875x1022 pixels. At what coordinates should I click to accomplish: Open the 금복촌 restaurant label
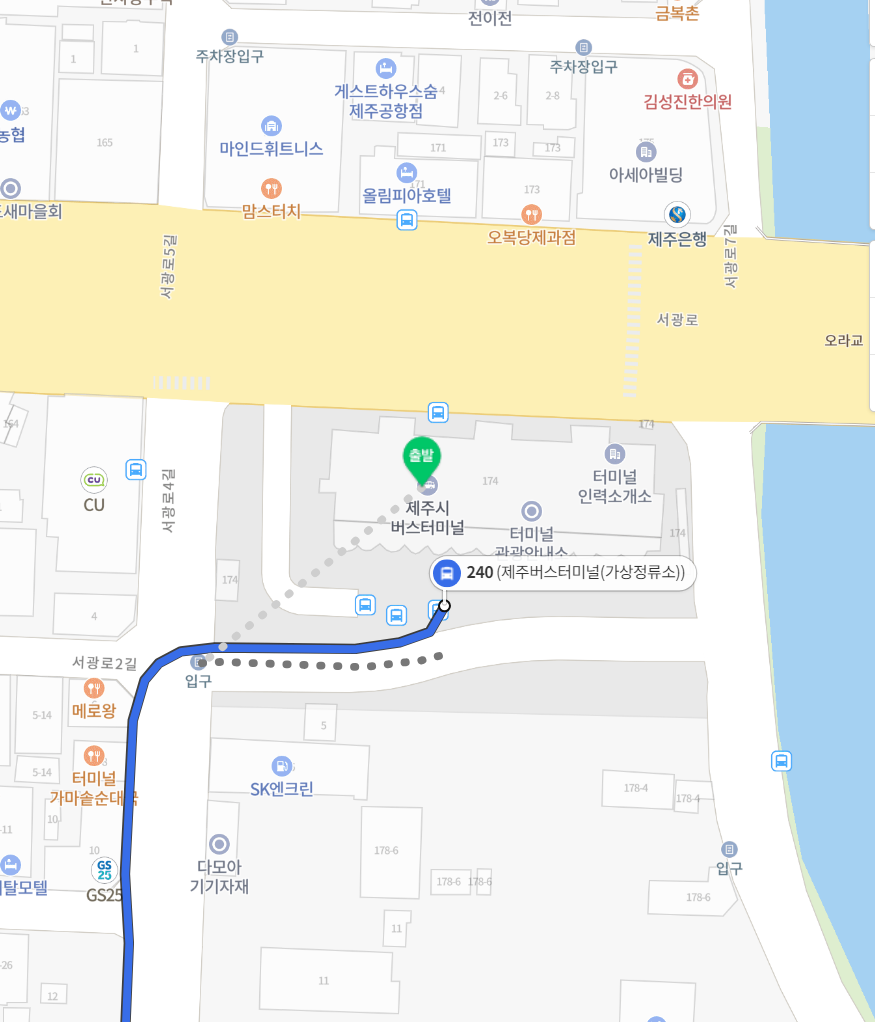click(677, 14)
